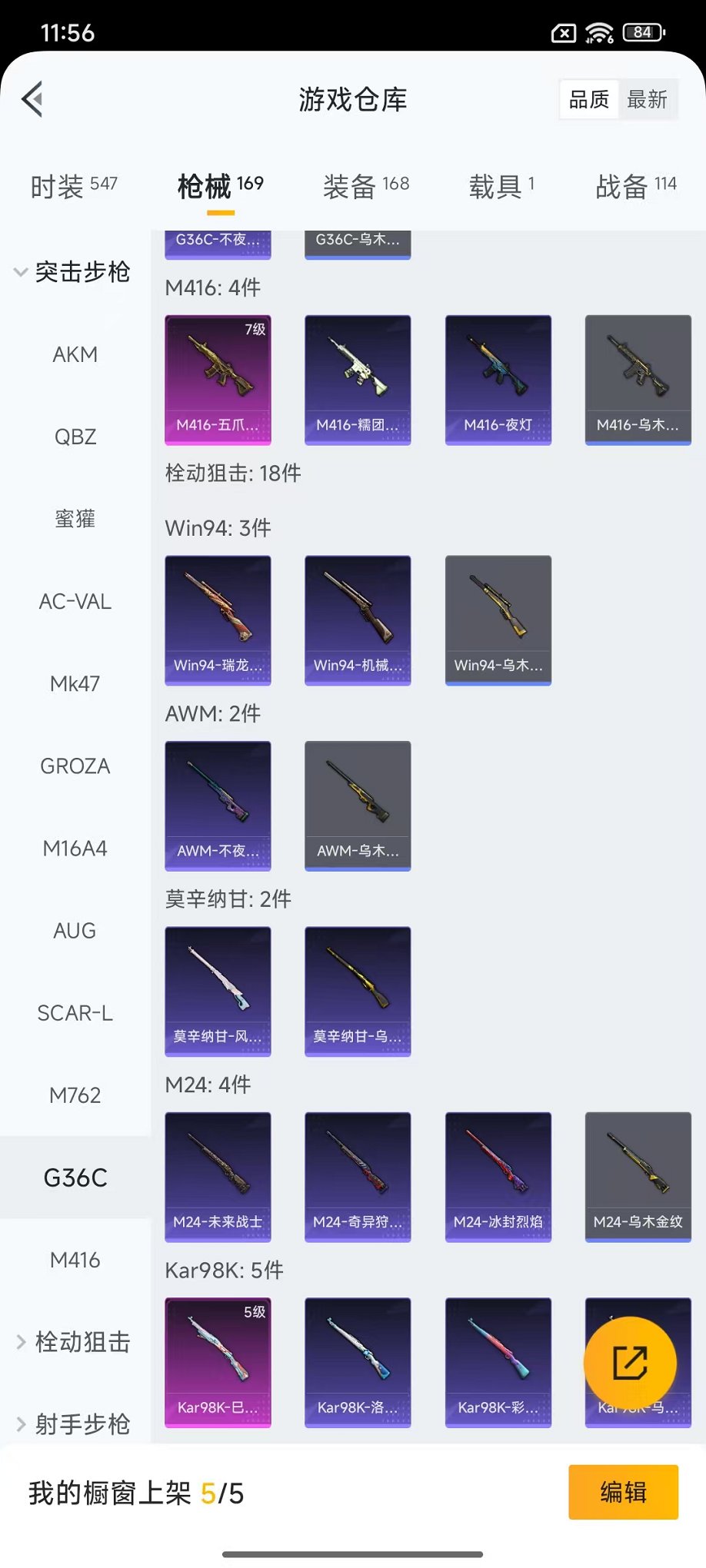Screen dimensions: 706x1568
Task: Select AKM from the weapon list
Action: coord(75,354)
